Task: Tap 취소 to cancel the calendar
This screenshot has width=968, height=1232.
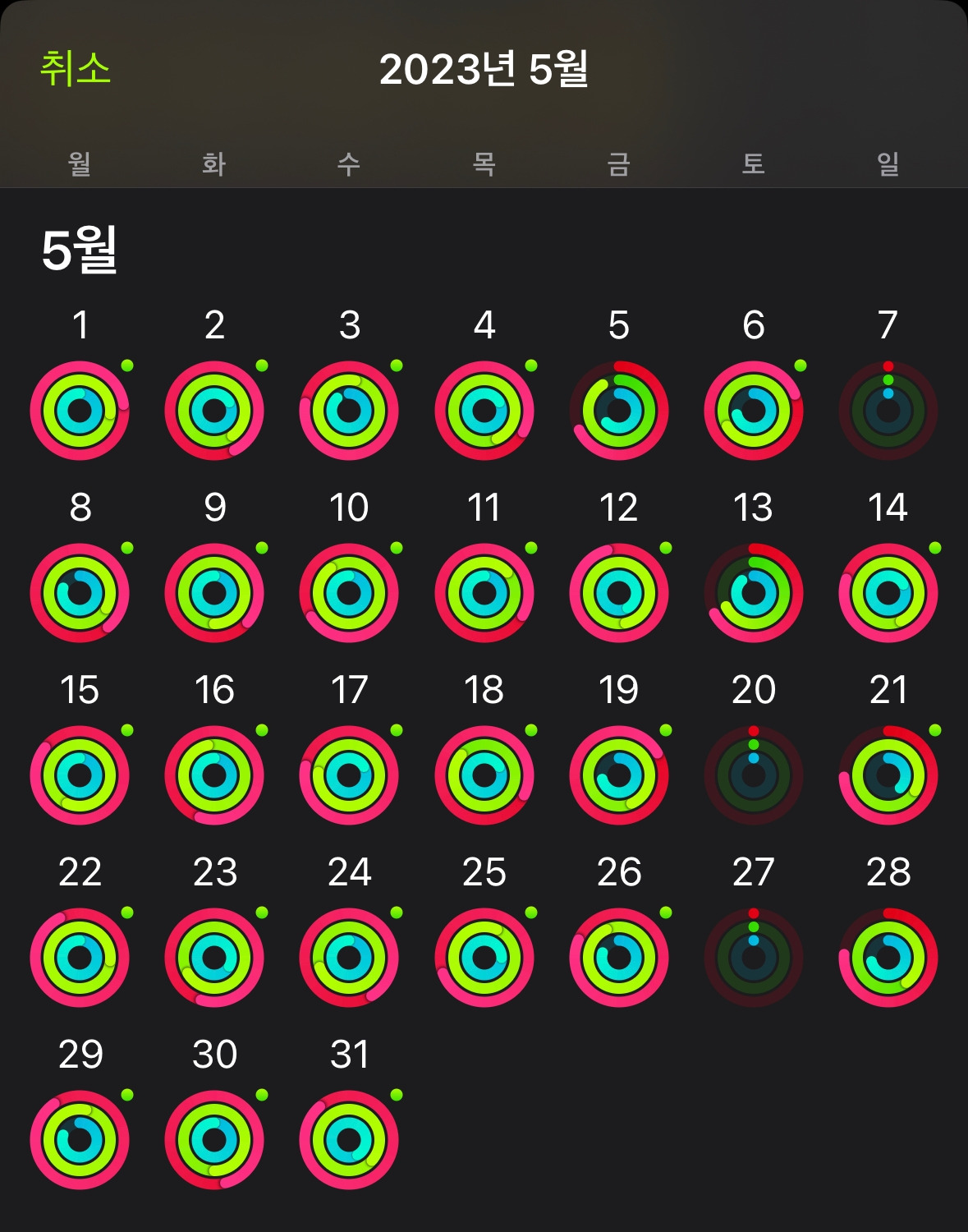Action: click(75, 68)
